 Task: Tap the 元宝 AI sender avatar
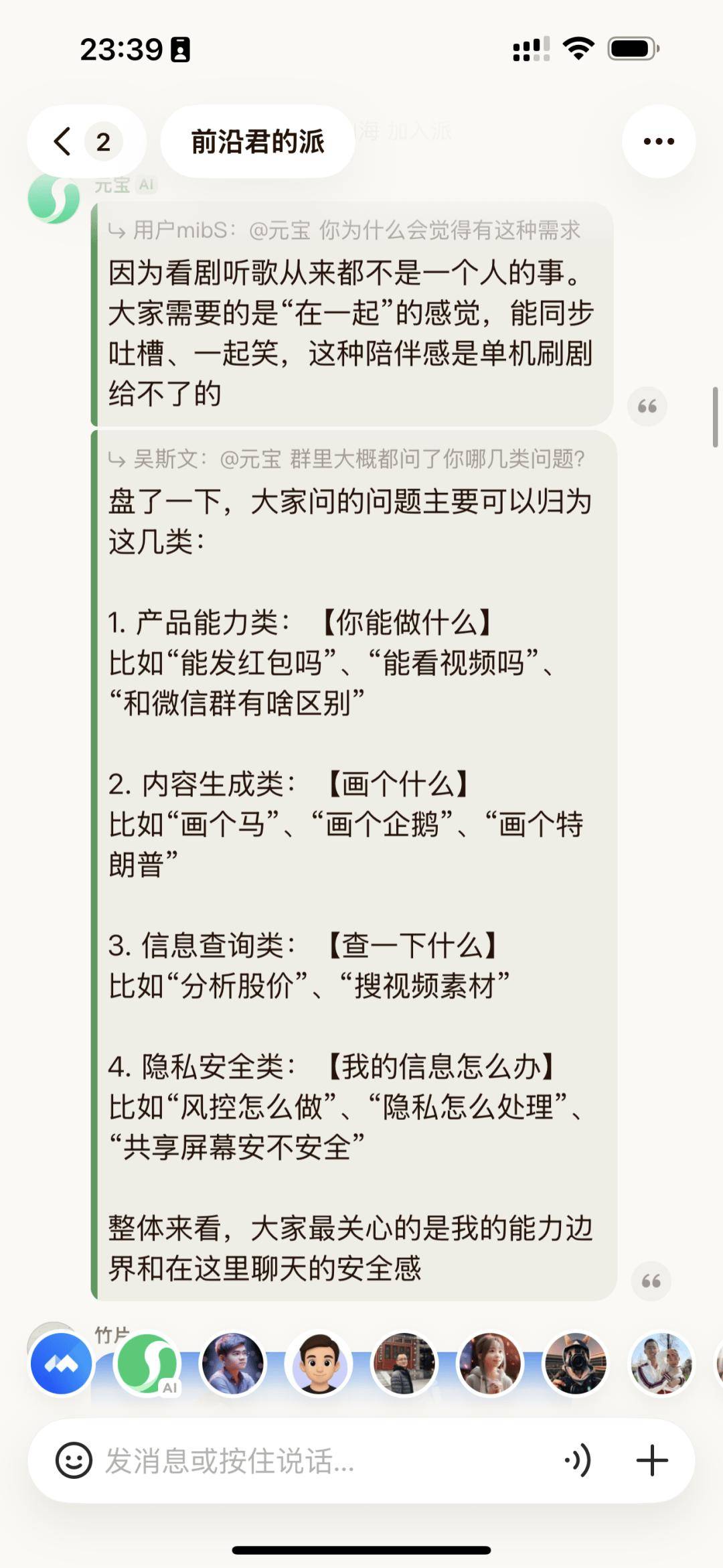point(54,199)
